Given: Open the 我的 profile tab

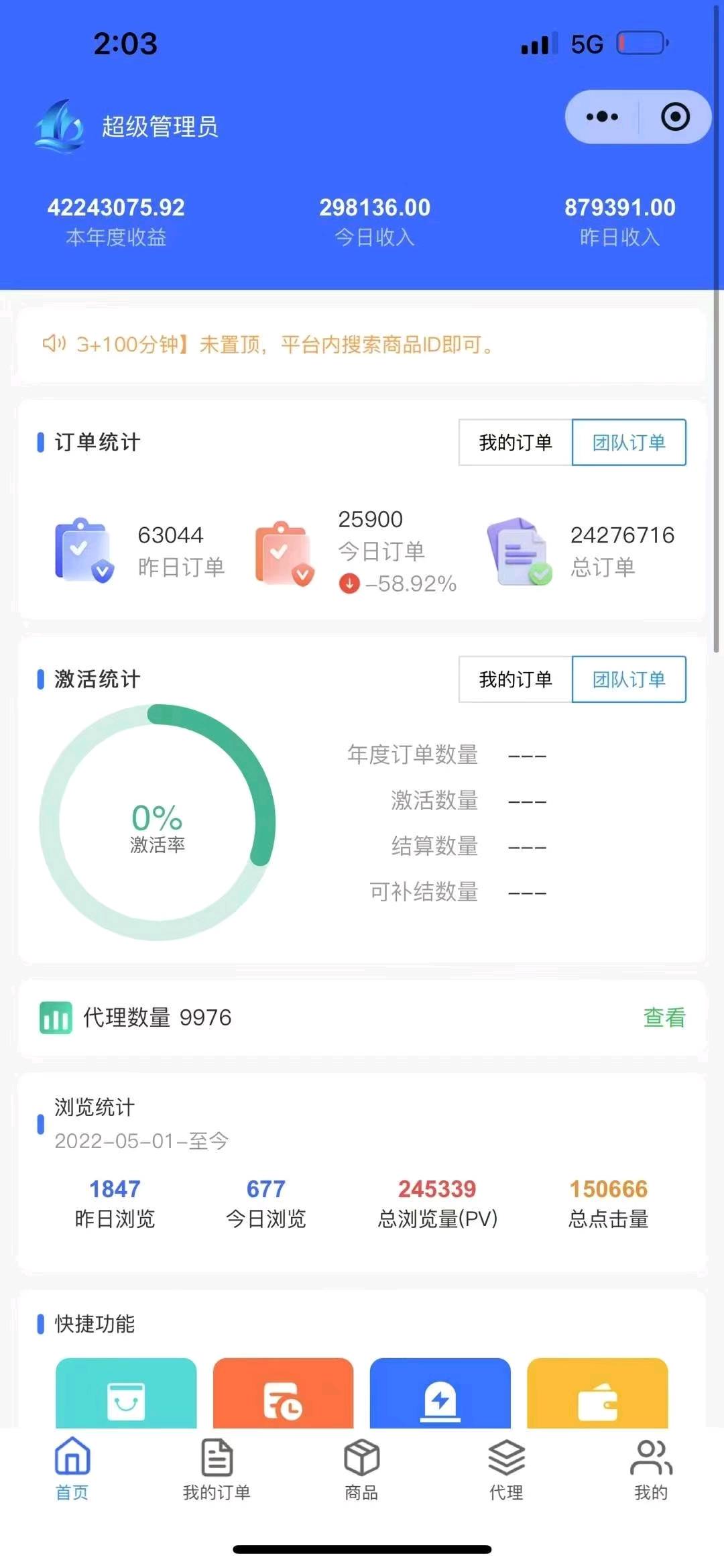Looking at the screenshot, I should pyautogui.click(x=651, y=1469).
